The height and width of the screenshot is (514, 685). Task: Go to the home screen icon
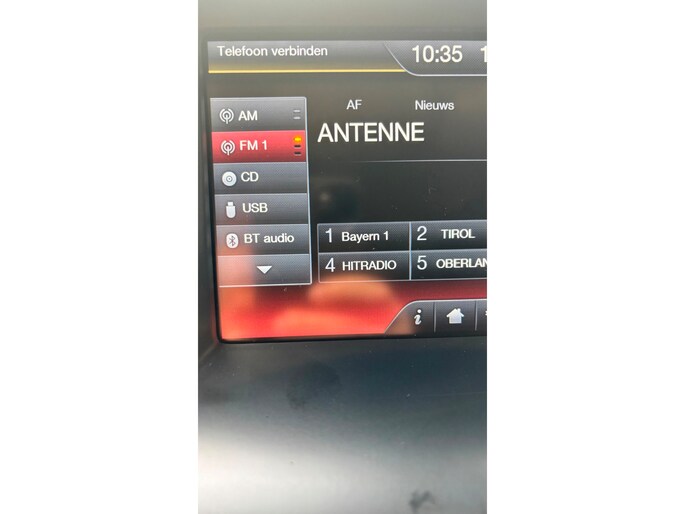[455, 317]
